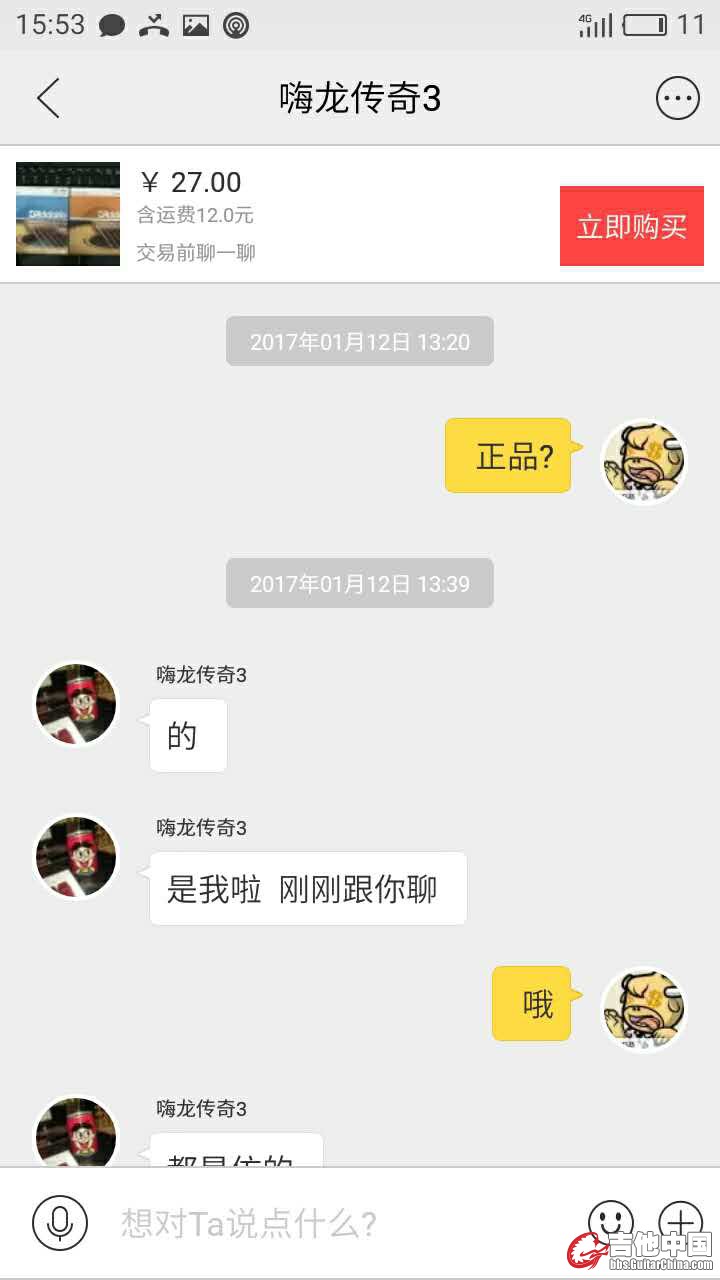Open the emoji picker

611,1220
